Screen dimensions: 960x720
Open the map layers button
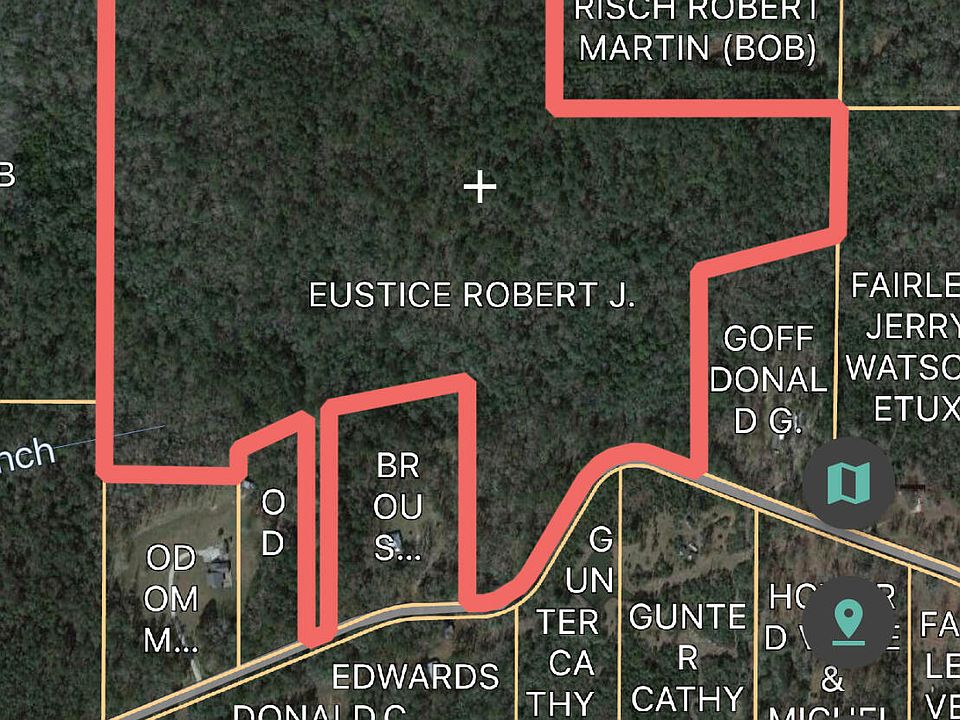pos(849,483)
